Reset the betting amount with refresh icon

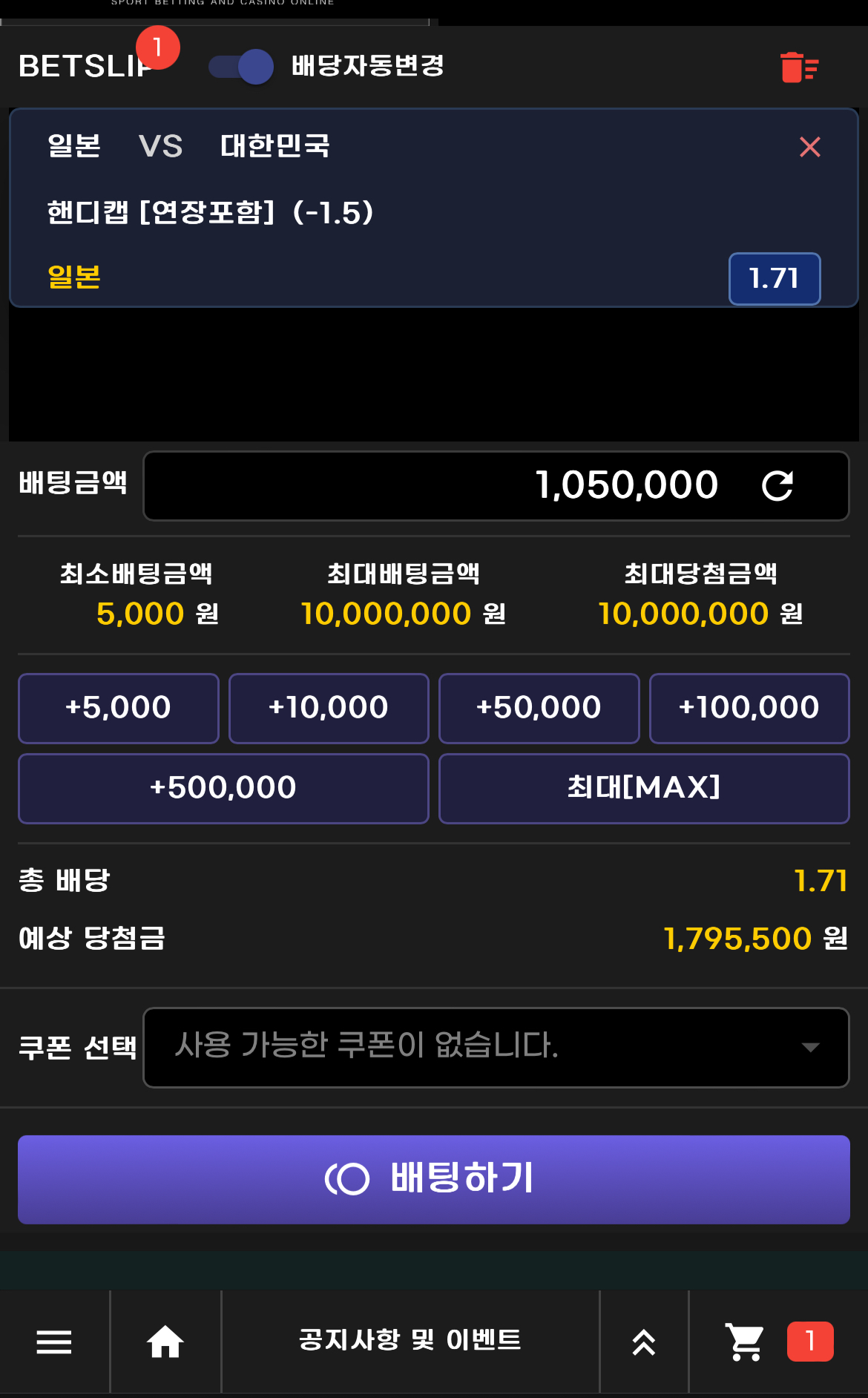tap(777, 486)
